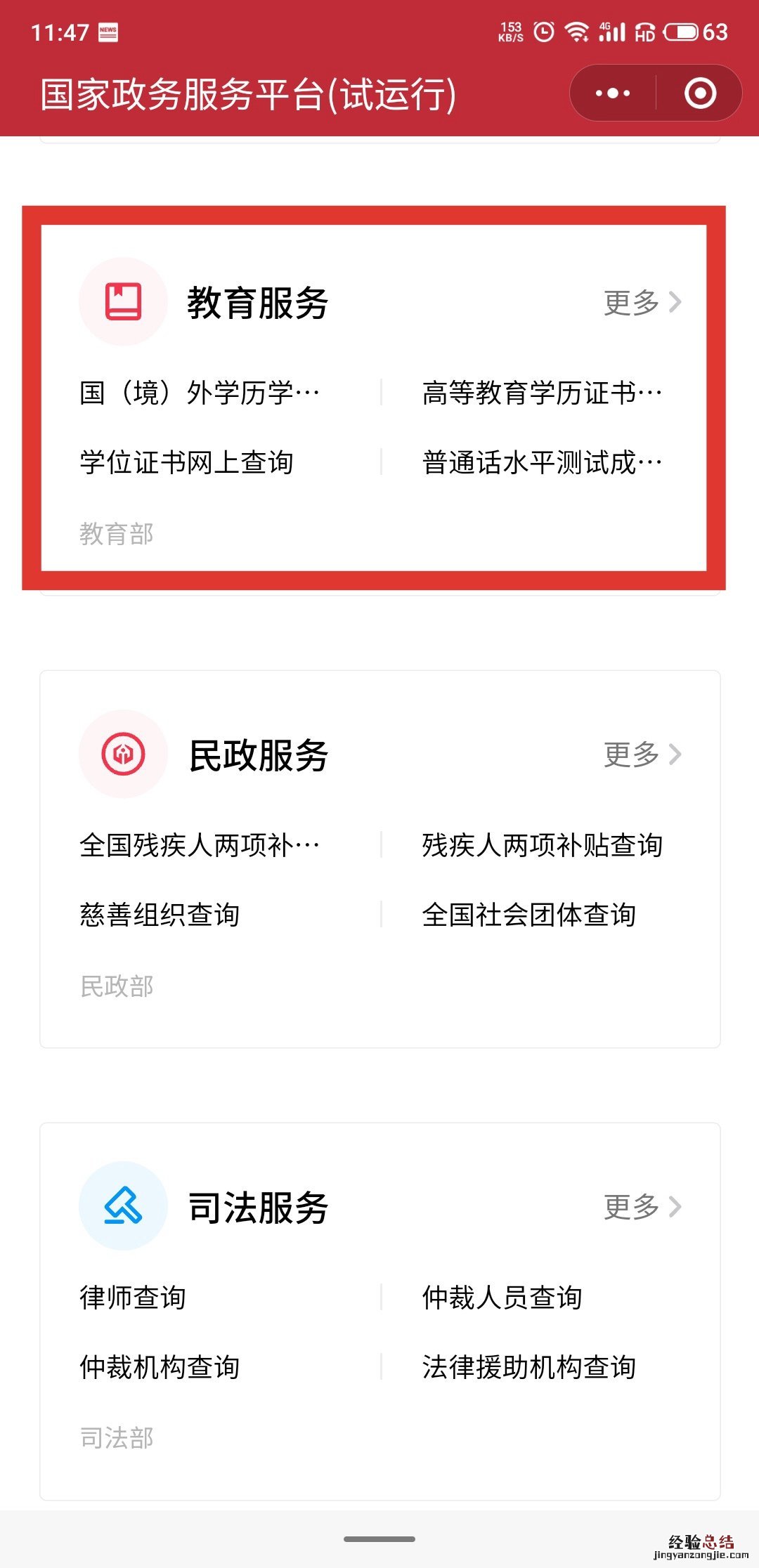The image size is (759, 1568).
Task: Select 法律援助机构查询
Action: pos(528,1367)
